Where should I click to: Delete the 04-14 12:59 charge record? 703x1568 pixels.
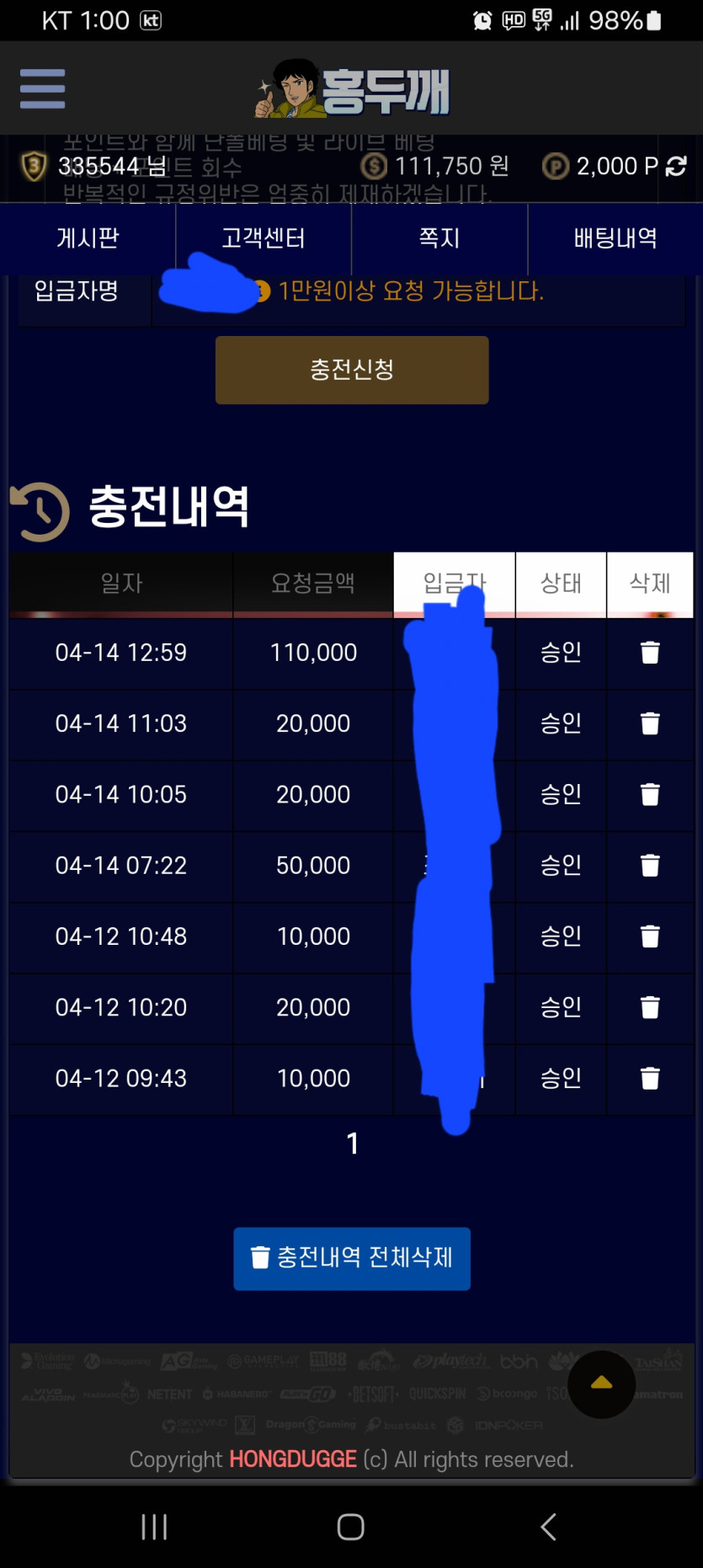pos(650,653)
